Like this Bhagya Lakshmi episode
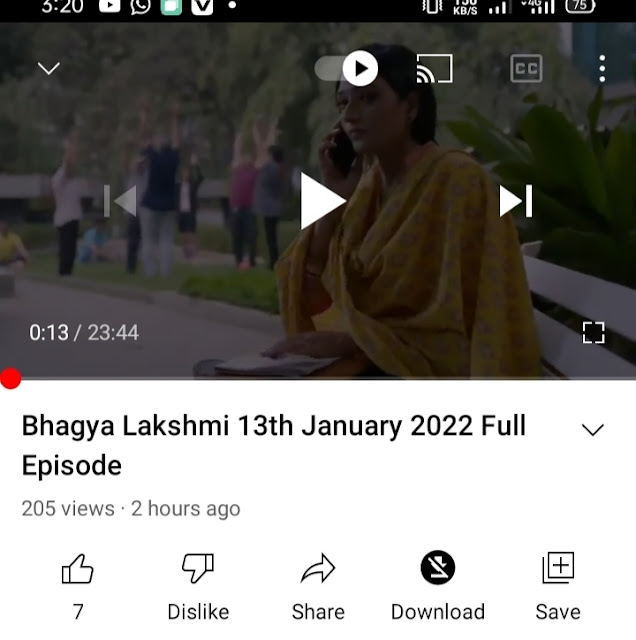The height and width of the screenshot is (640, 636). pyautogui.click(x=78, y=570)
